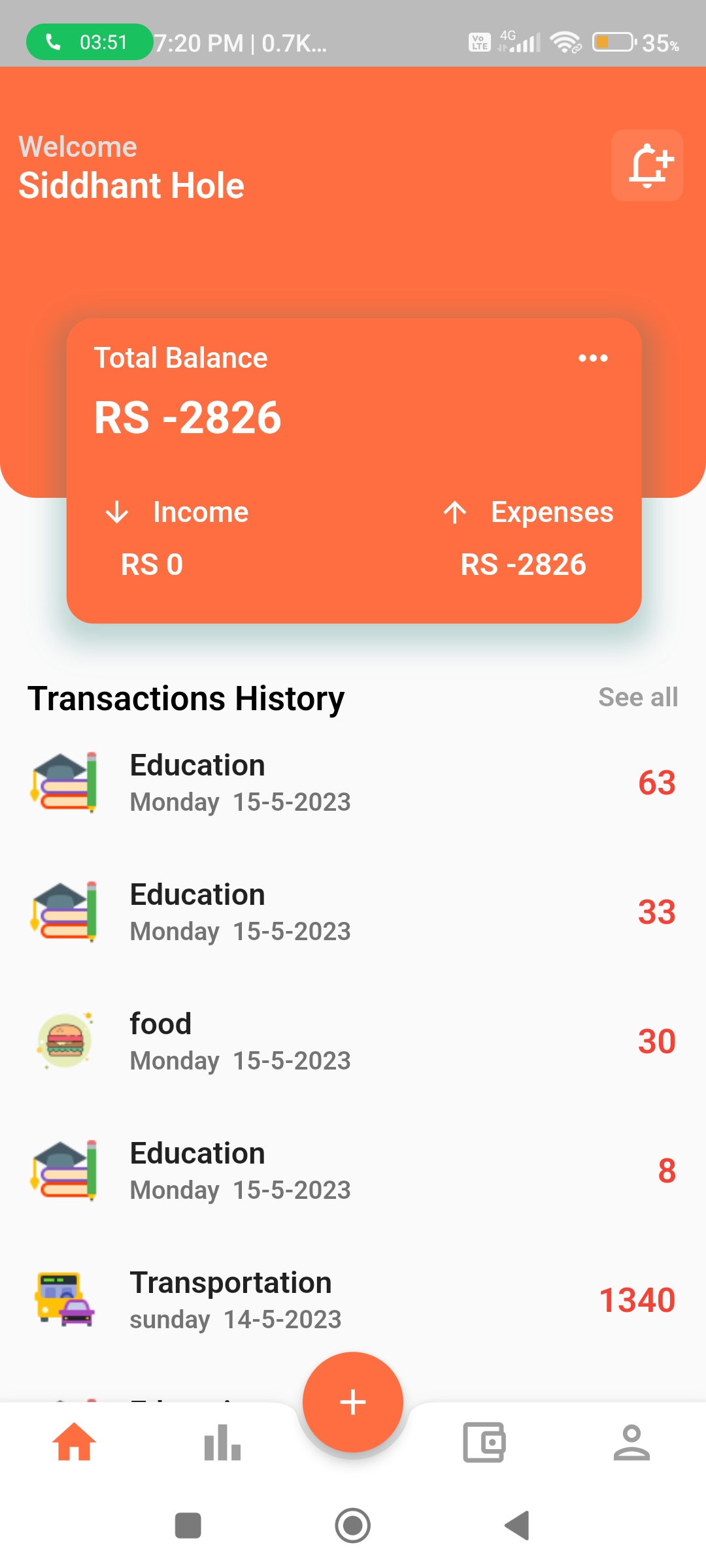Image resolution: width=706 pixels, height=1568 pixels.
Task: Open the profile icon in bottom bar
Action: [631, 1442]
